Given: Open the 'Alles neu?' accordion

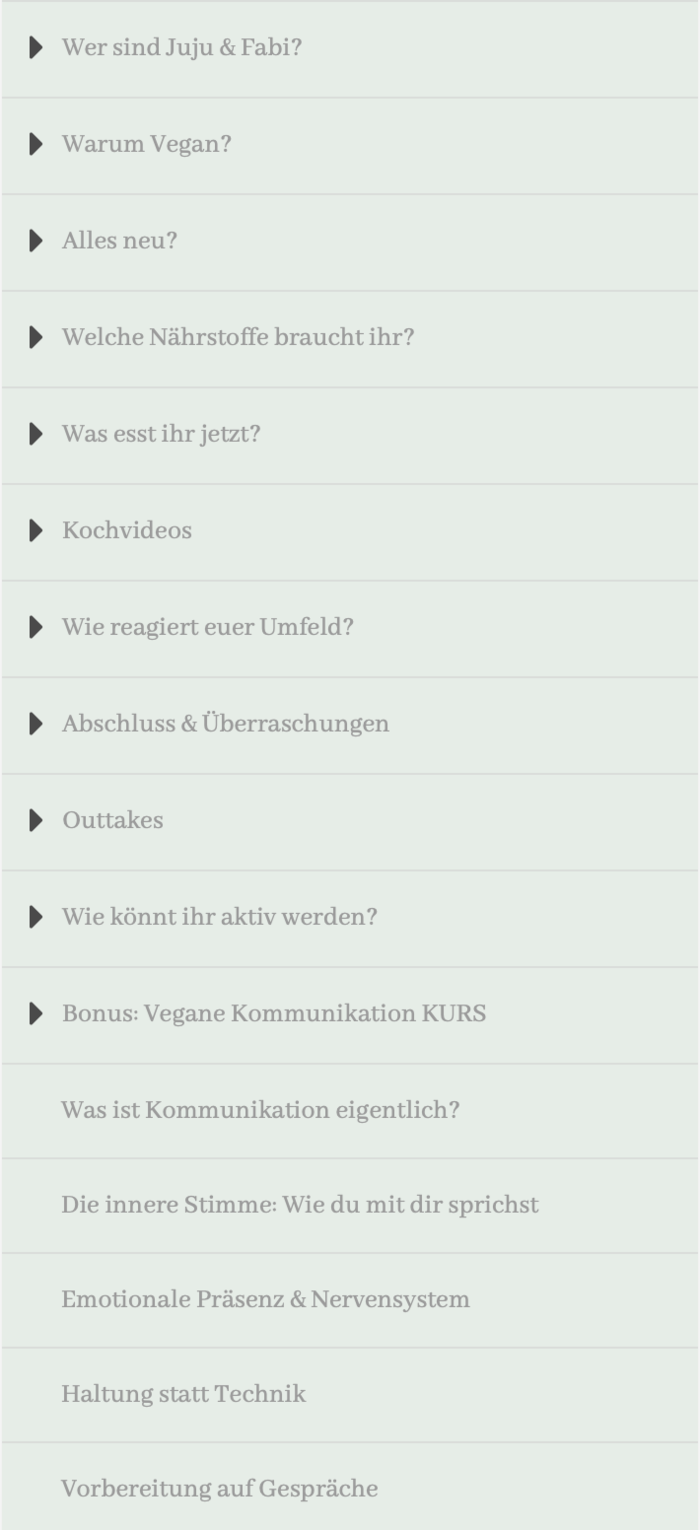Looking at the screenshot, I should [119, 241].
